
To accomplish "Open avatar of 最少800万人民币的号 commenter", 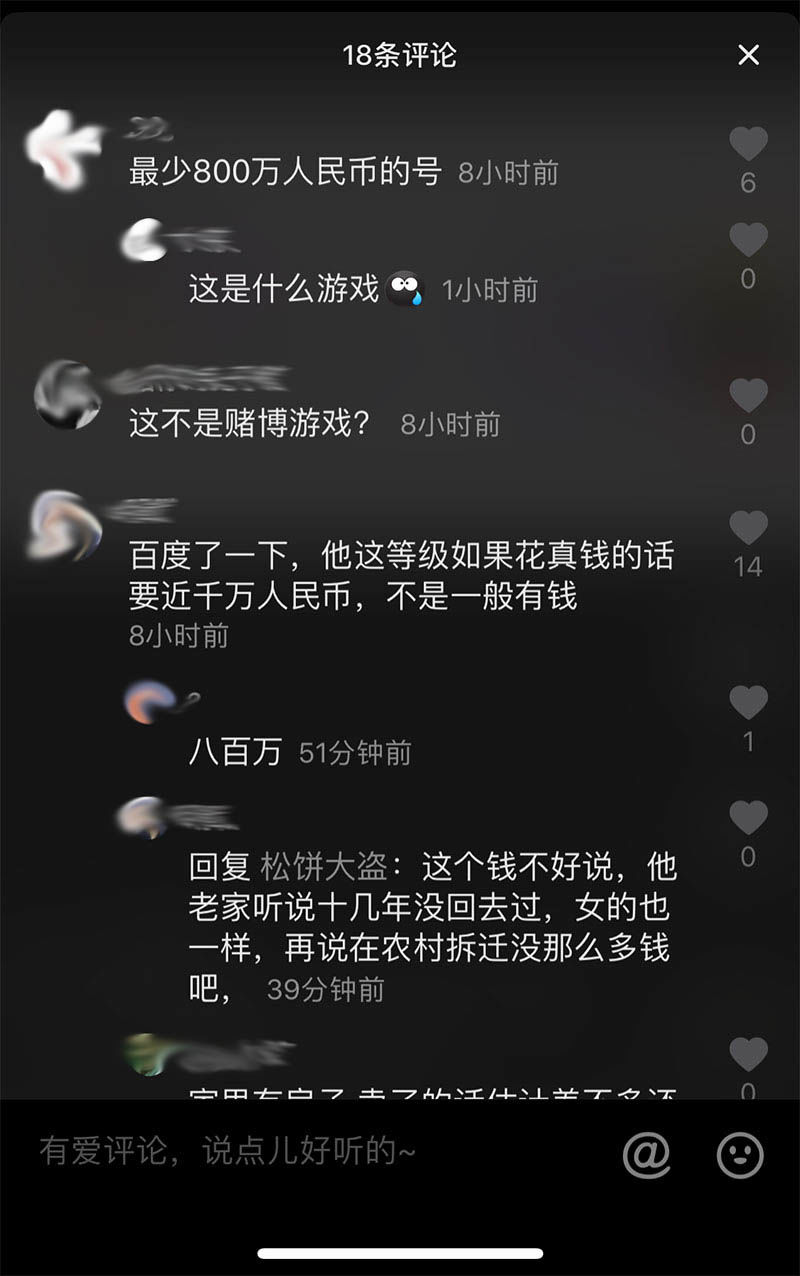I will pos(63,148).
